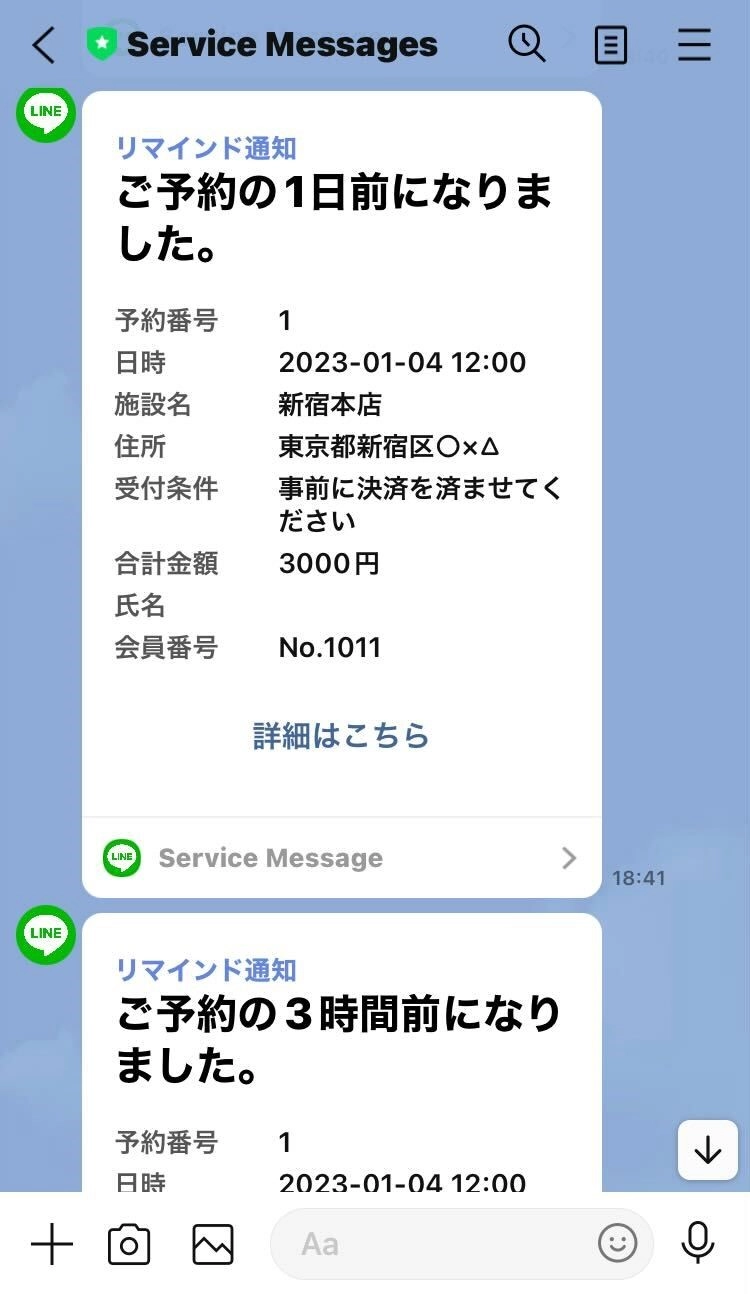Launch the camera from the chat bar
Viewport: 750px width, 1294px height.
[129, 1244]
